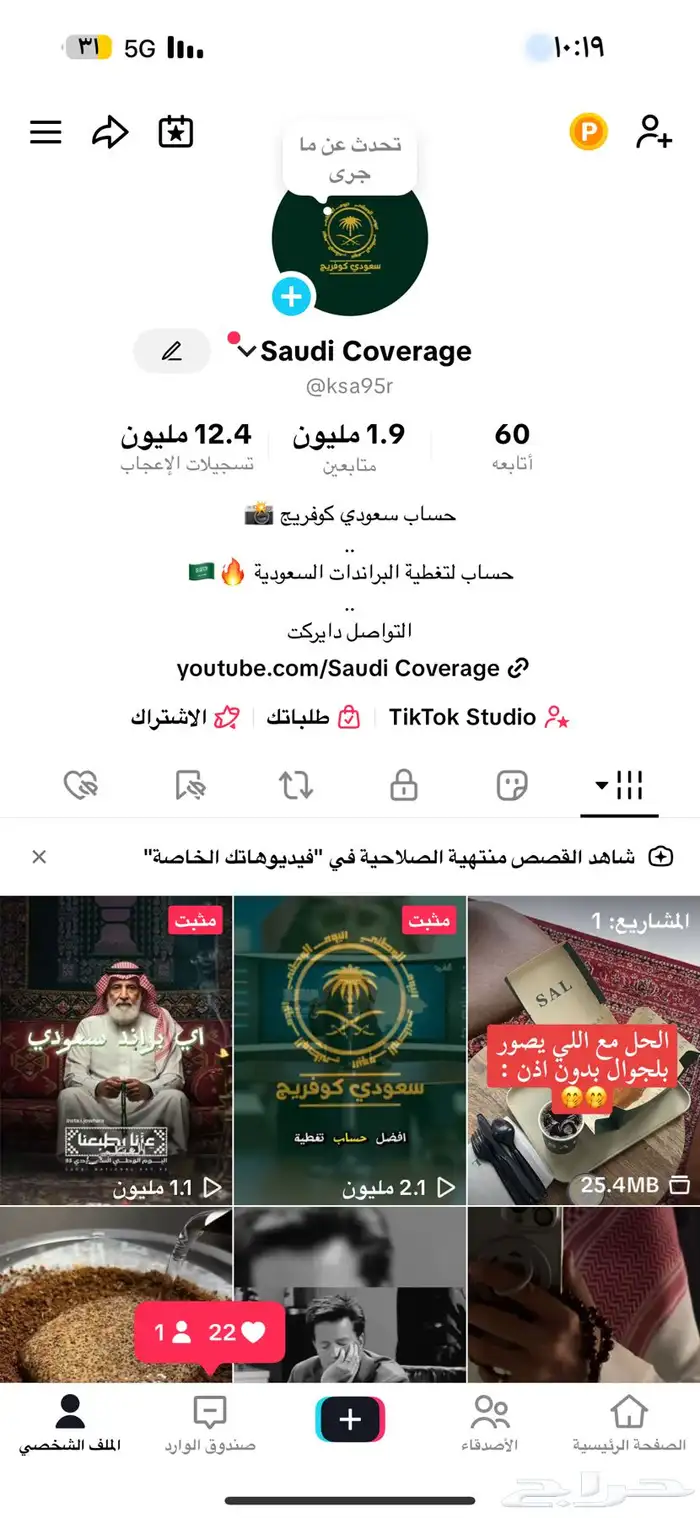Switch to the liked videos heart tab
The width and height of the screenshot is (700, 1518).
coord(80,786)
